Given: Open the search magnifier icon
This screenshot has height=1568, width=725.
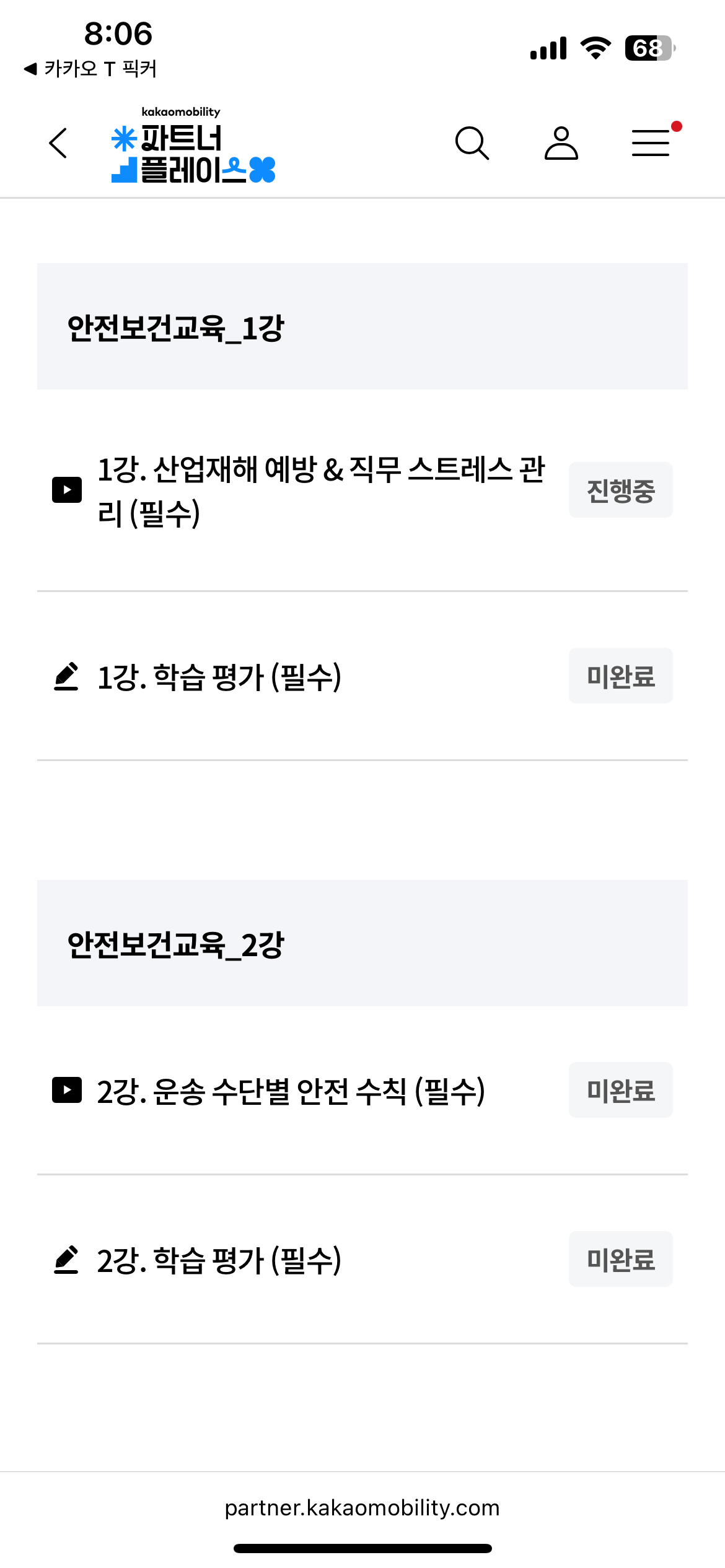Looking at the screenshot, I should click(472, 144).
